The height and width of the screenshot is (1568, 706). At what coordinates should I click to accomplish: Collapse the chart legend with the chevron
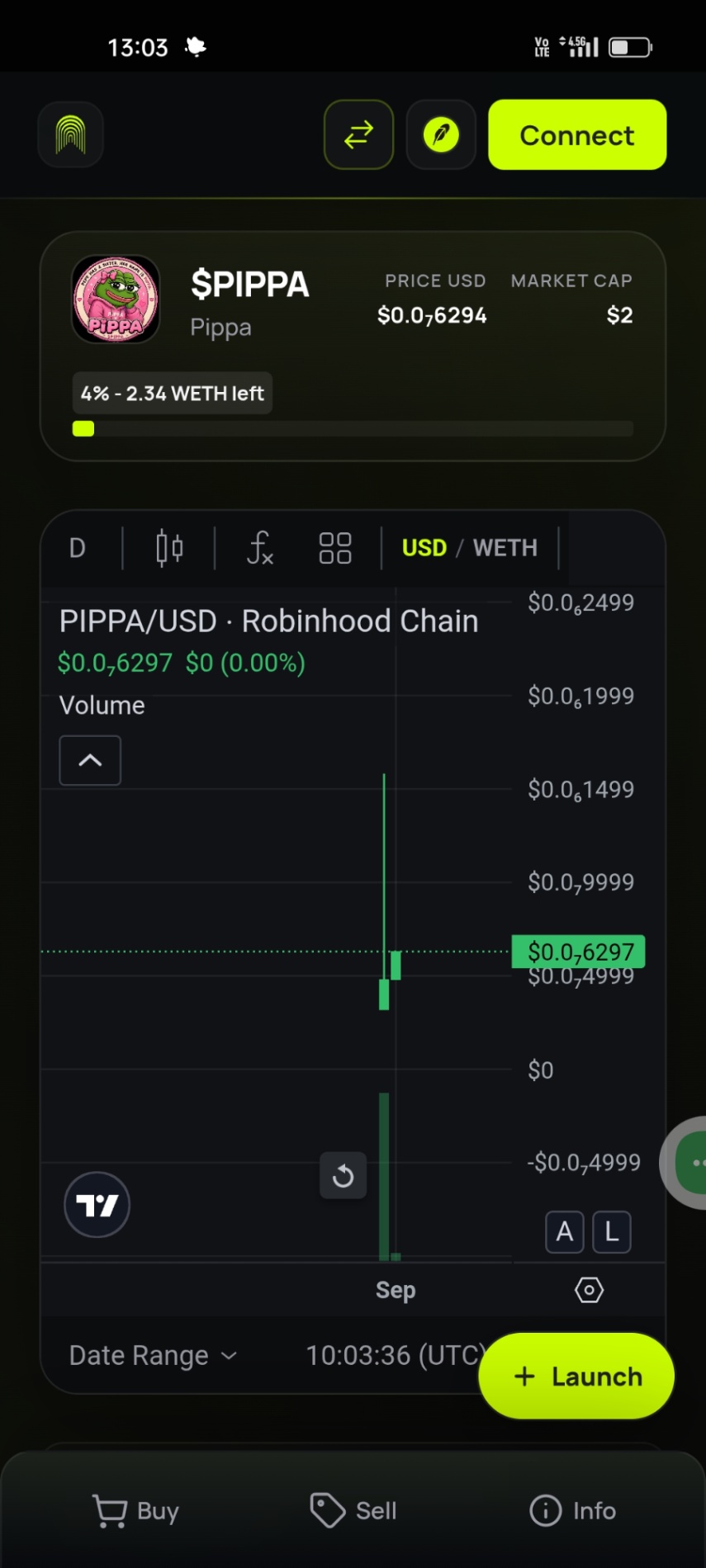(90, 760)
